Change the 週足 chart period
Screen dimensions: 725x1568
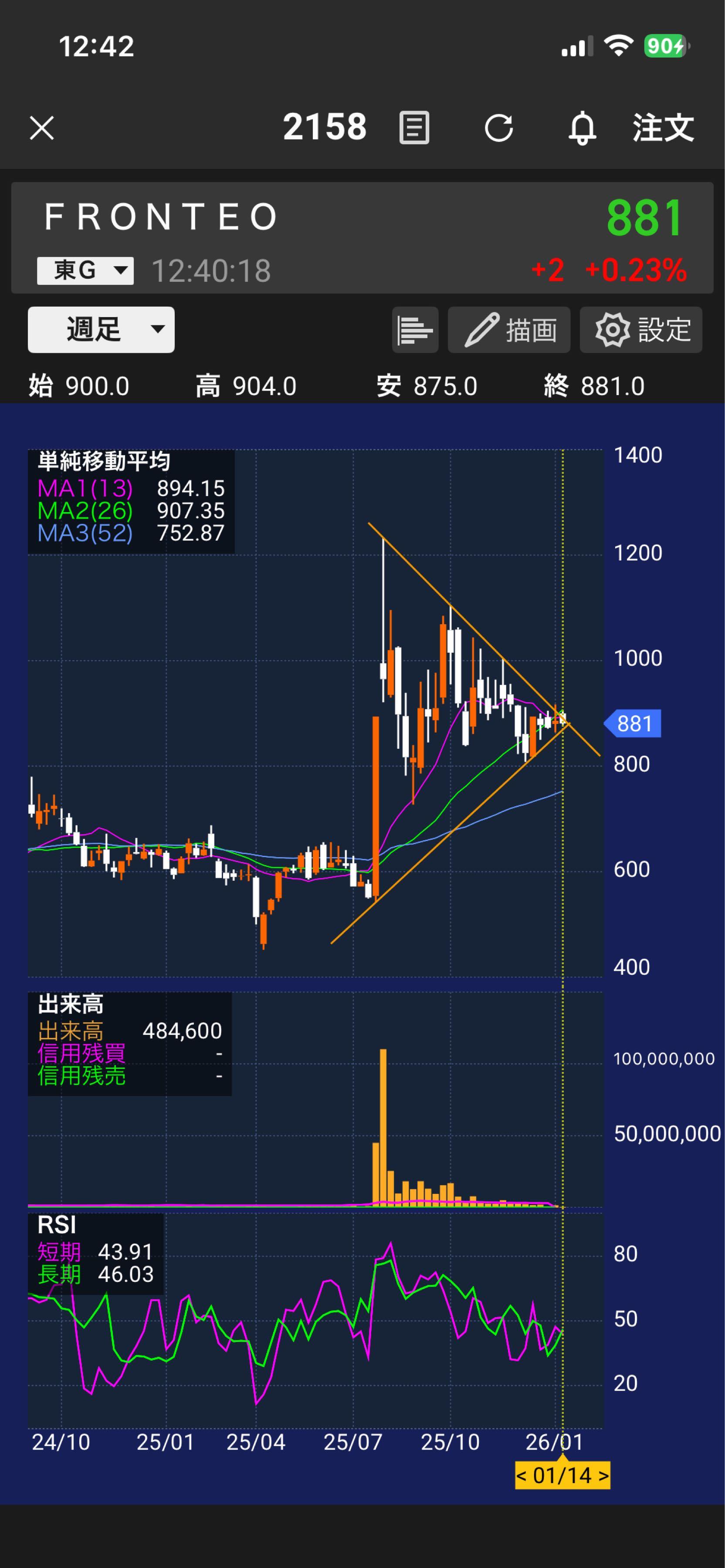101,330
